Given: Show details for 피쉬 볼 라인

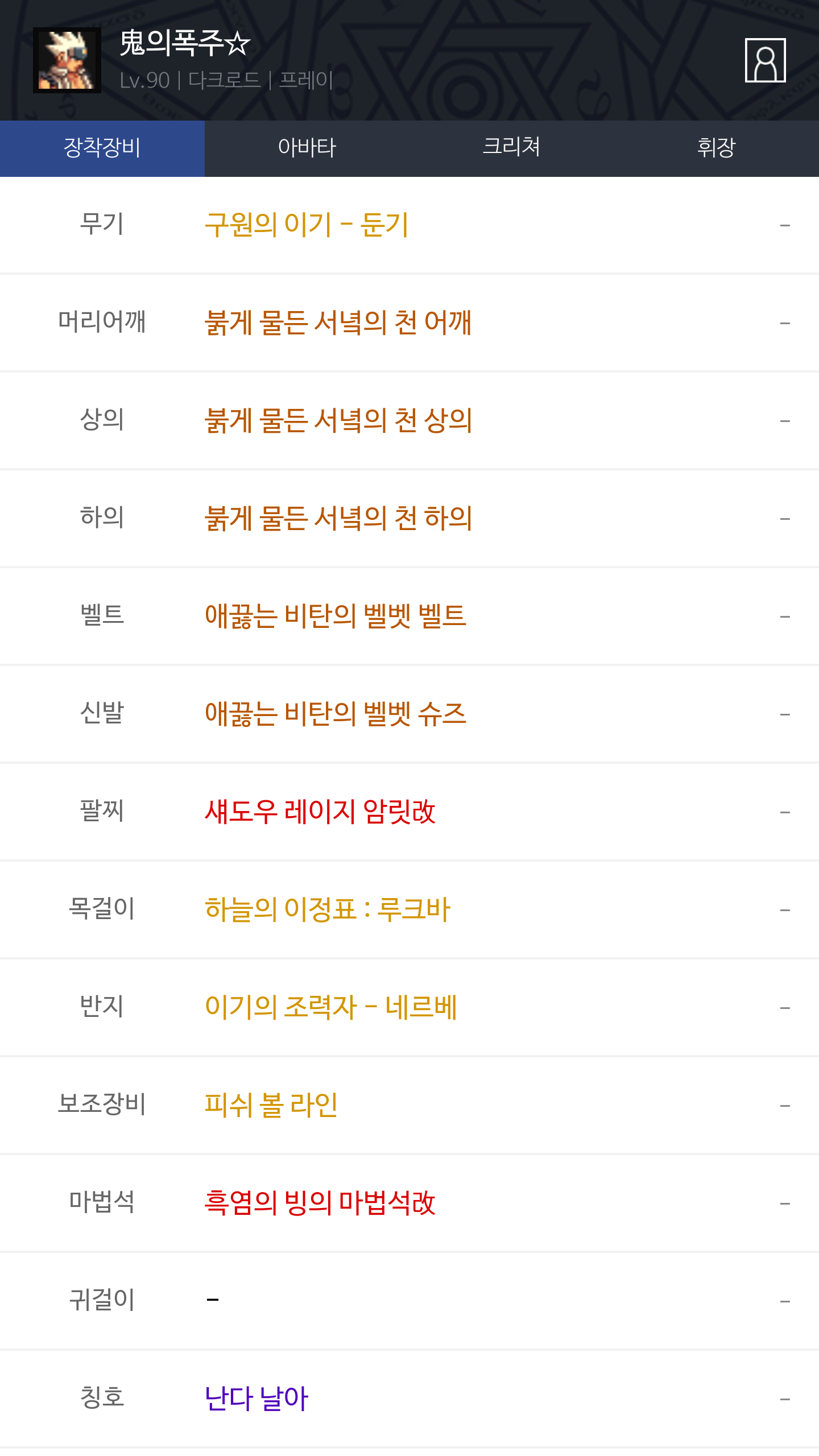Looking at the screenshot, I should [271, 1105].
